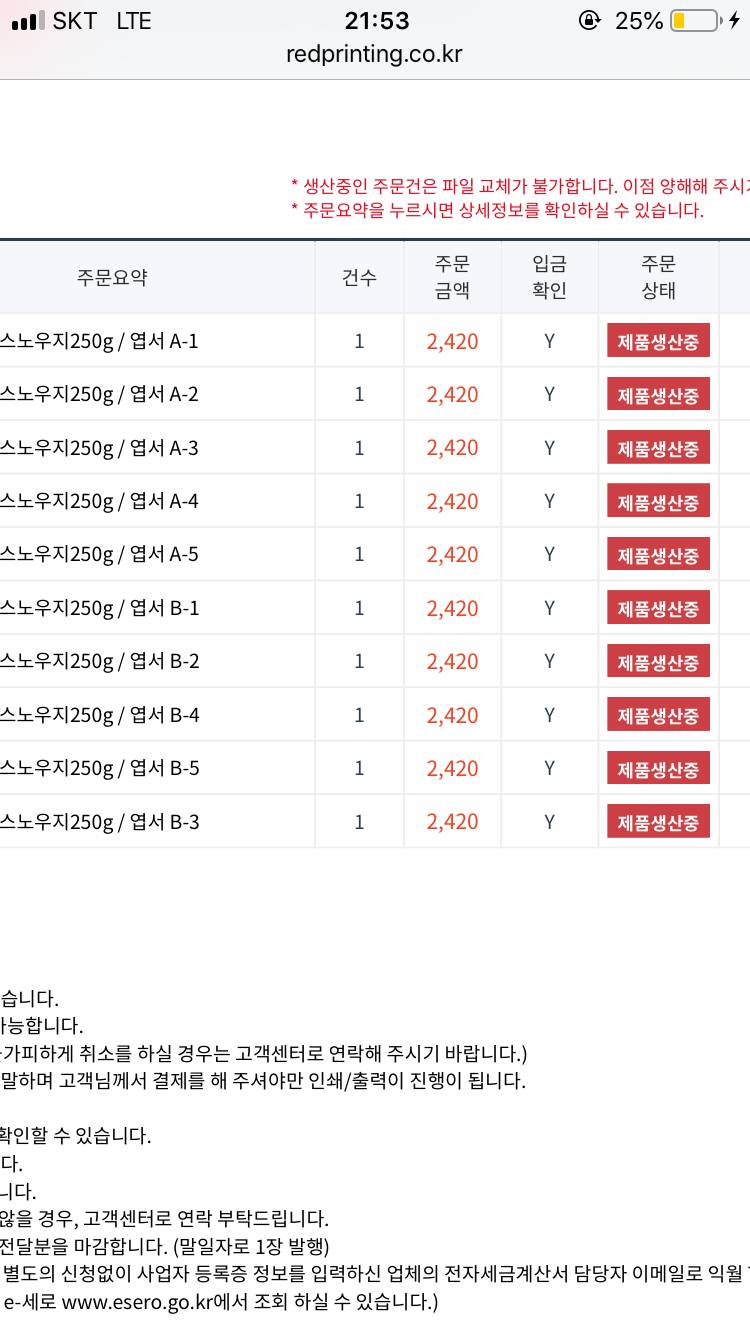Select 제품생산중 status for 엽서 A-5
This screenshot has height=1334, width=750.
coord(658,555)
